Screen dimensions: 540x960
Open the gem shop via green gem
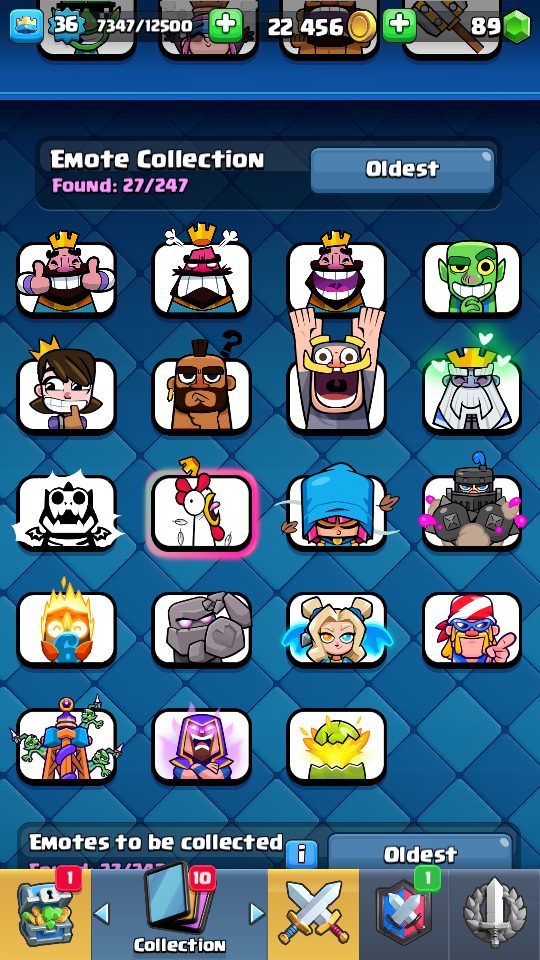click(x=516, y=26)
